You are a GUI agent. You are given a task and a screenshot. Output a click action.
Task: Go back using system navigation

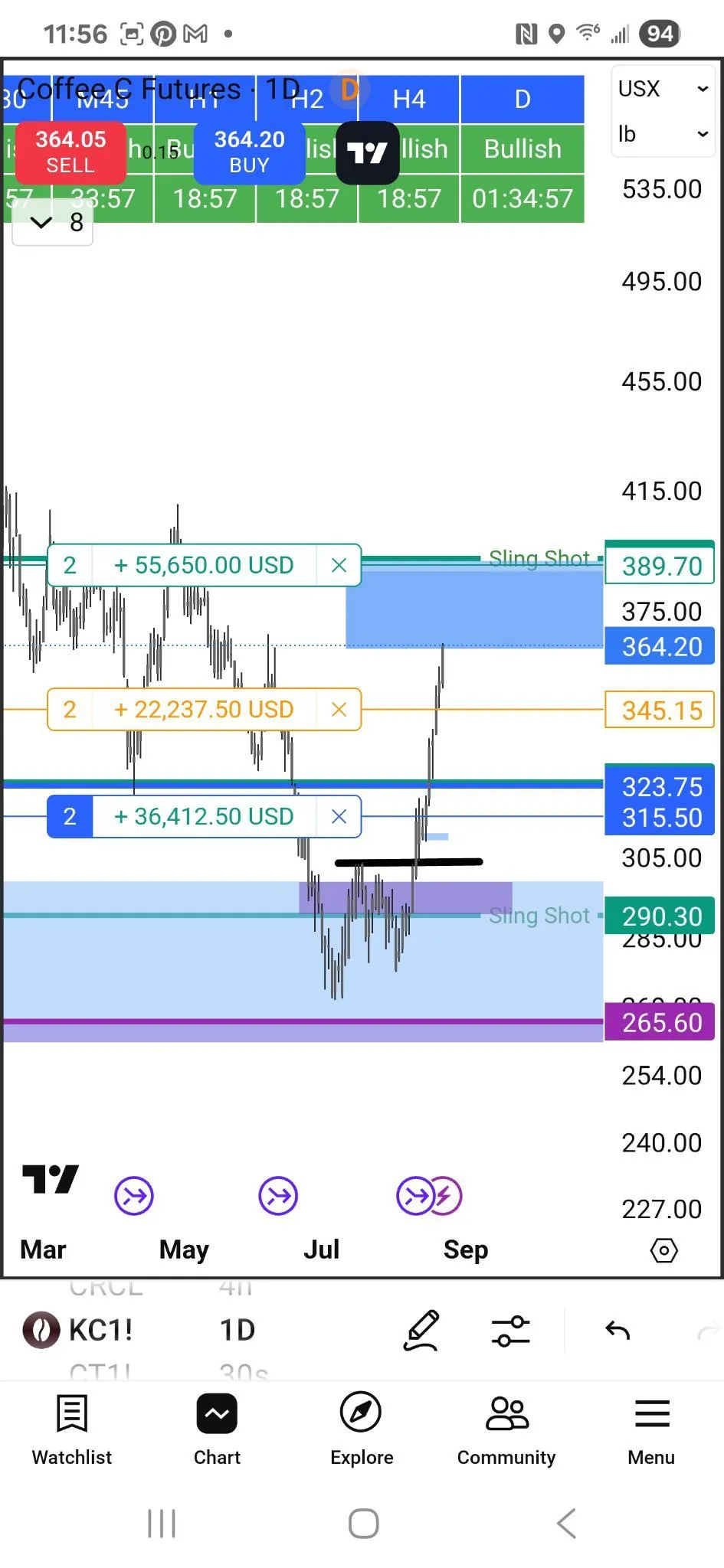[x=566, y=1523]
